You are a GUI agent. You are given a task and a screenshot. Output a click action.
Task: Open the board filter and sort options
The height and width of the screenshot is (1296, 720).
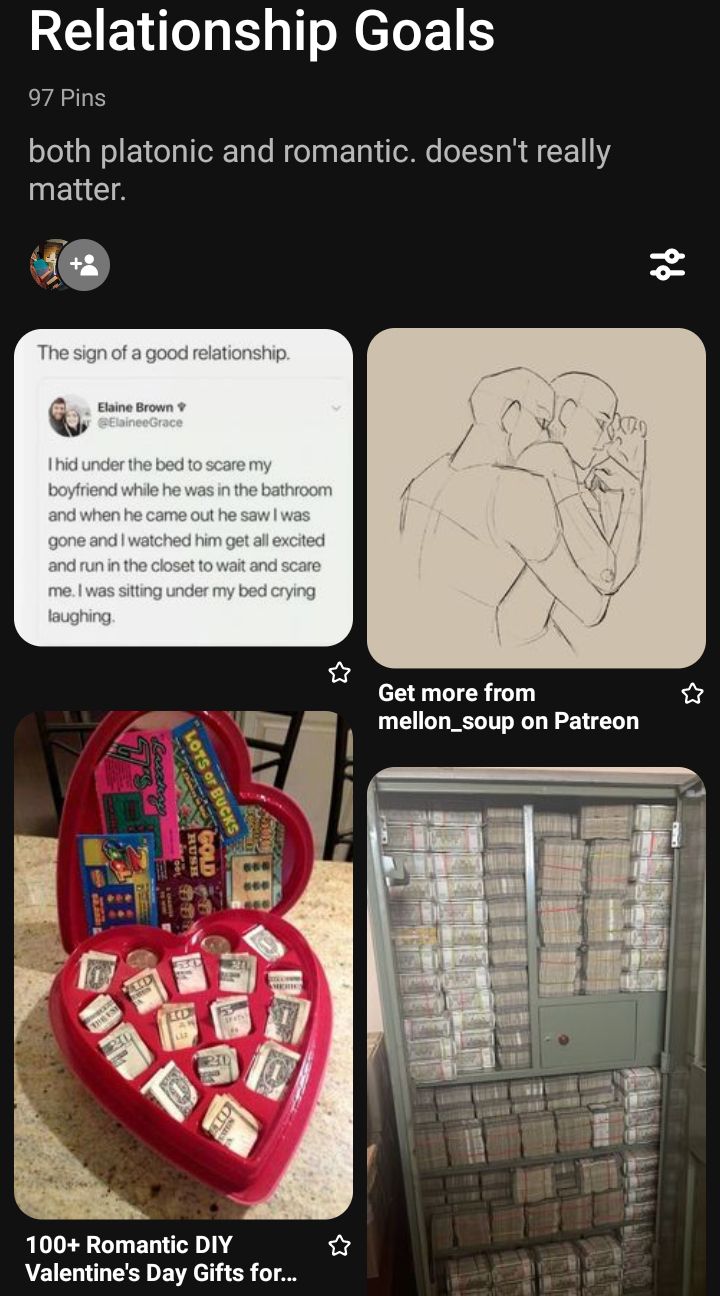pyautogui.click(x=667, y=264)
